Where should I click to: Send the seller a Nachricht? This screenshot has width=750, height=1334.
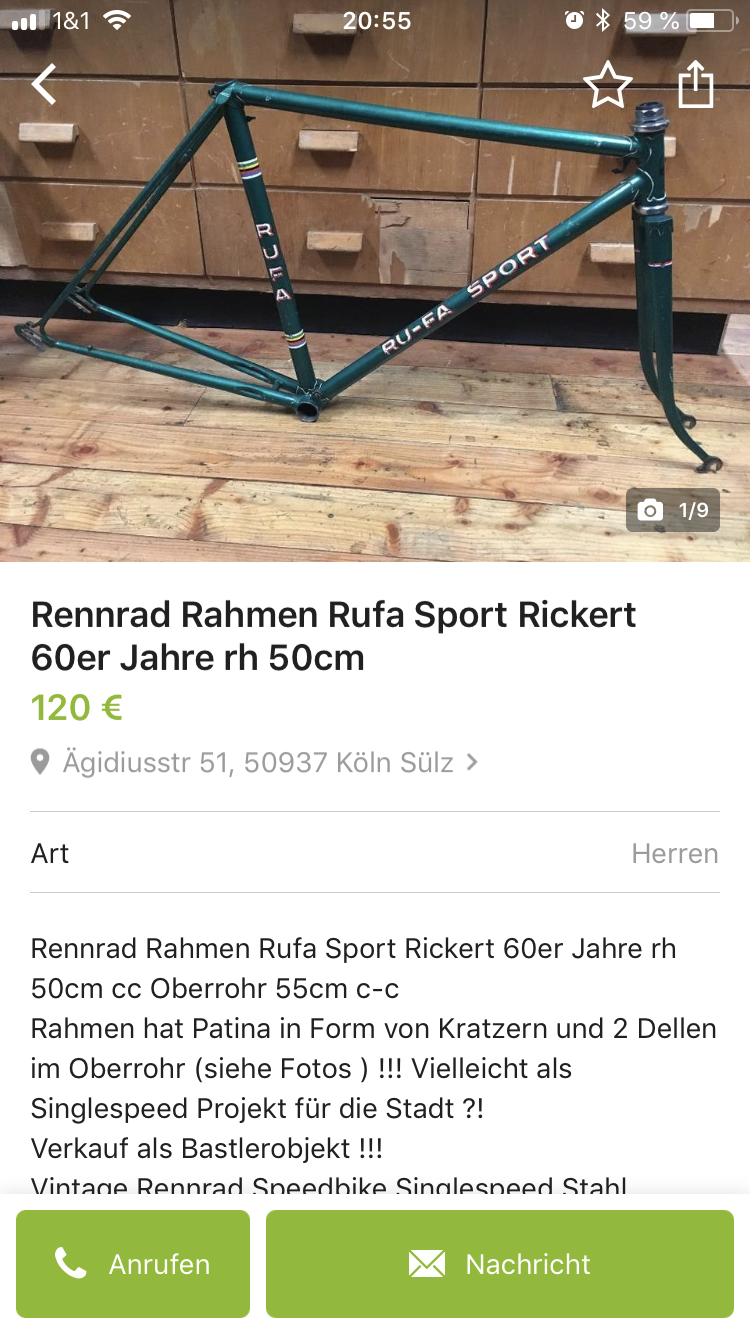coord(500,1264)
